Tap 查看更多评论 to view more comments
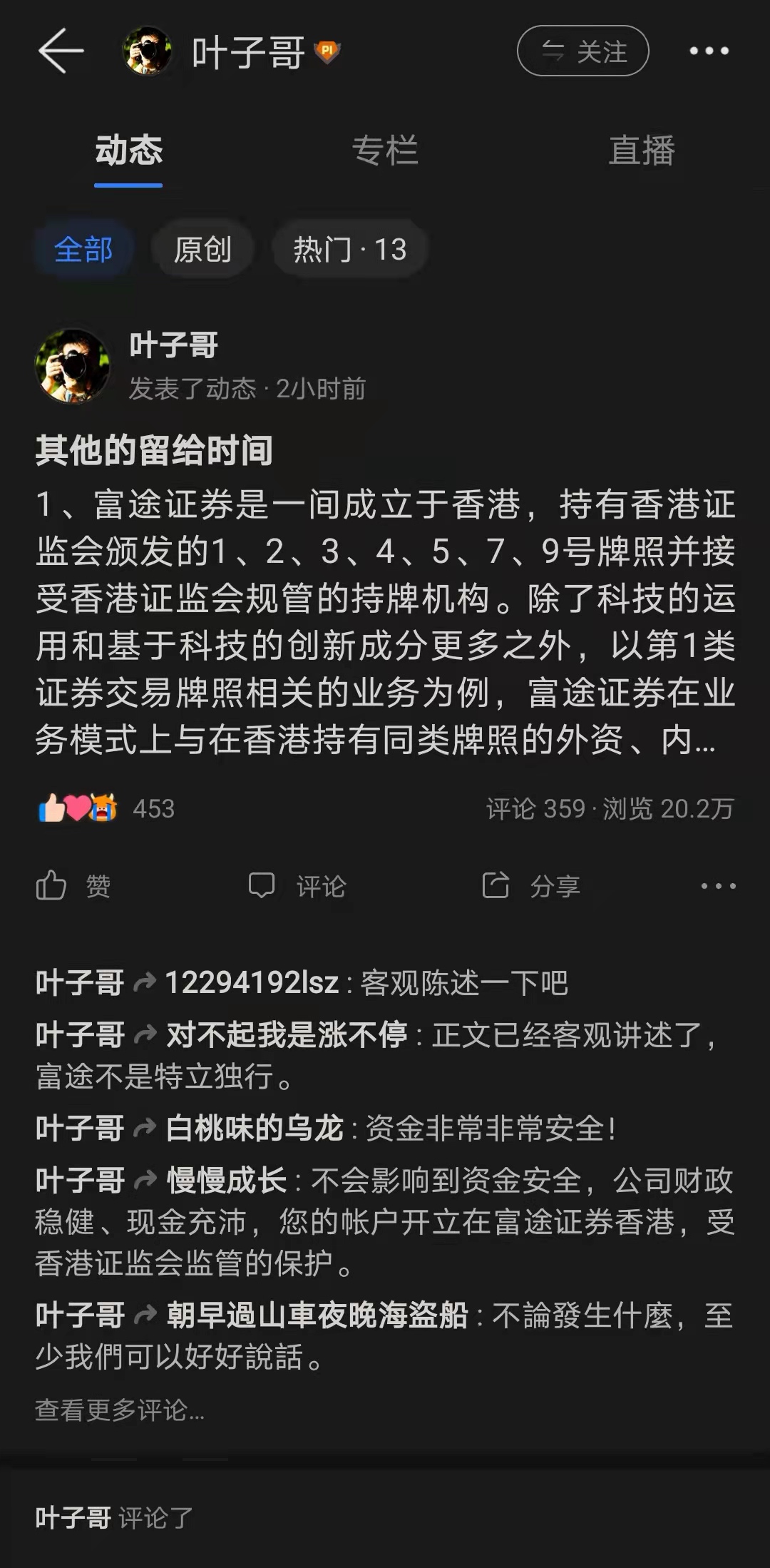Screen dimensions: 770x1568 click(120, 1410)
